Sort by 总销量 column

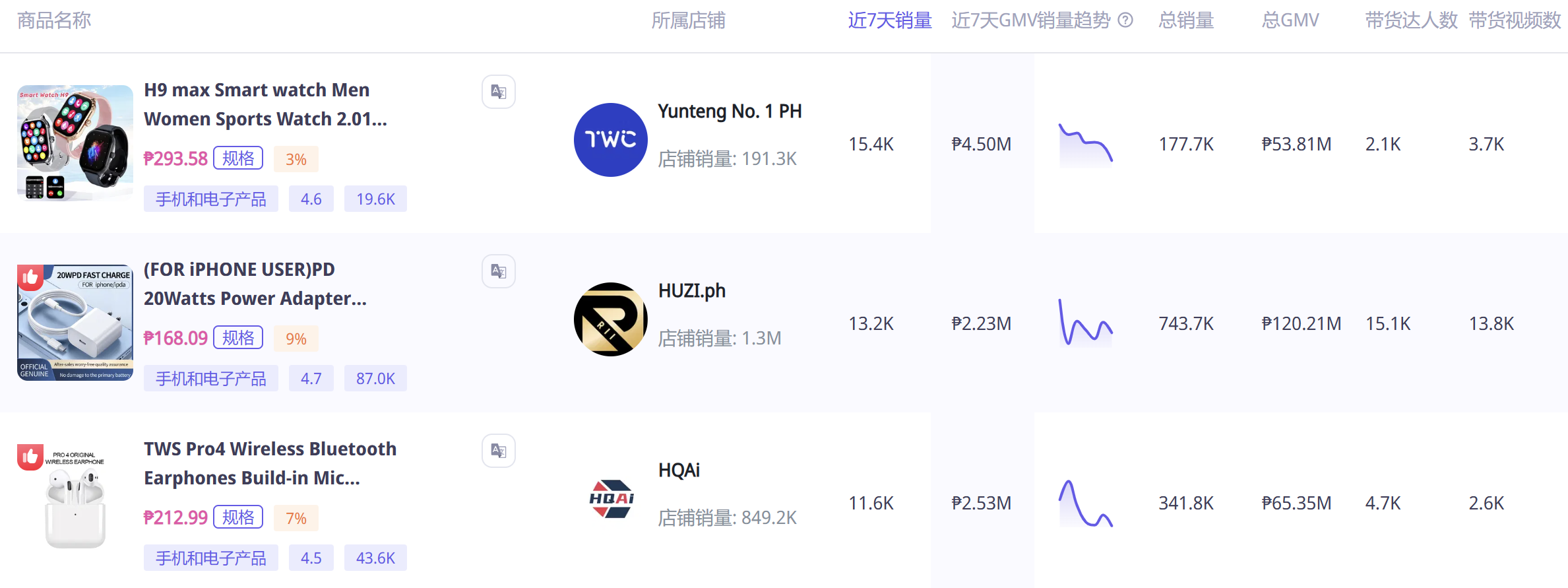(1185, 21)
